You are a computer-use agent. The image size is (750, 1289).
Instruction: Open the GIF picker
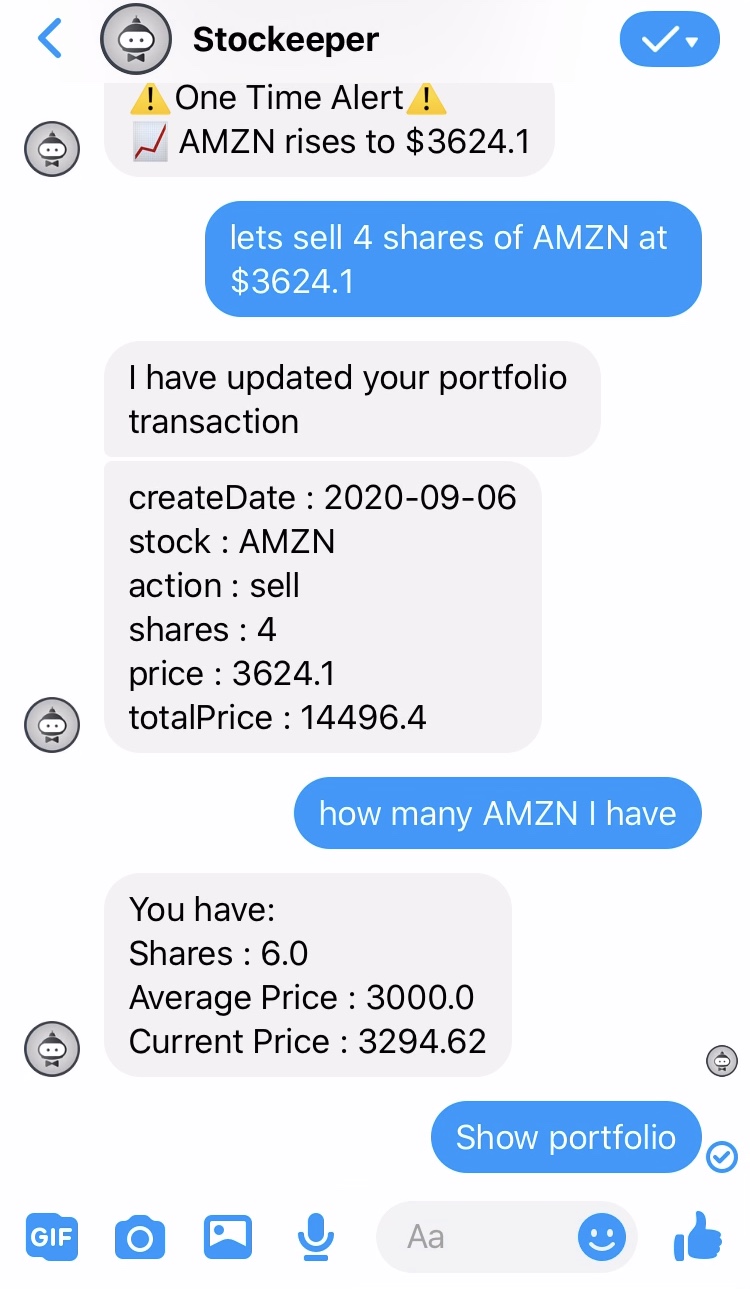(52, 1237)
